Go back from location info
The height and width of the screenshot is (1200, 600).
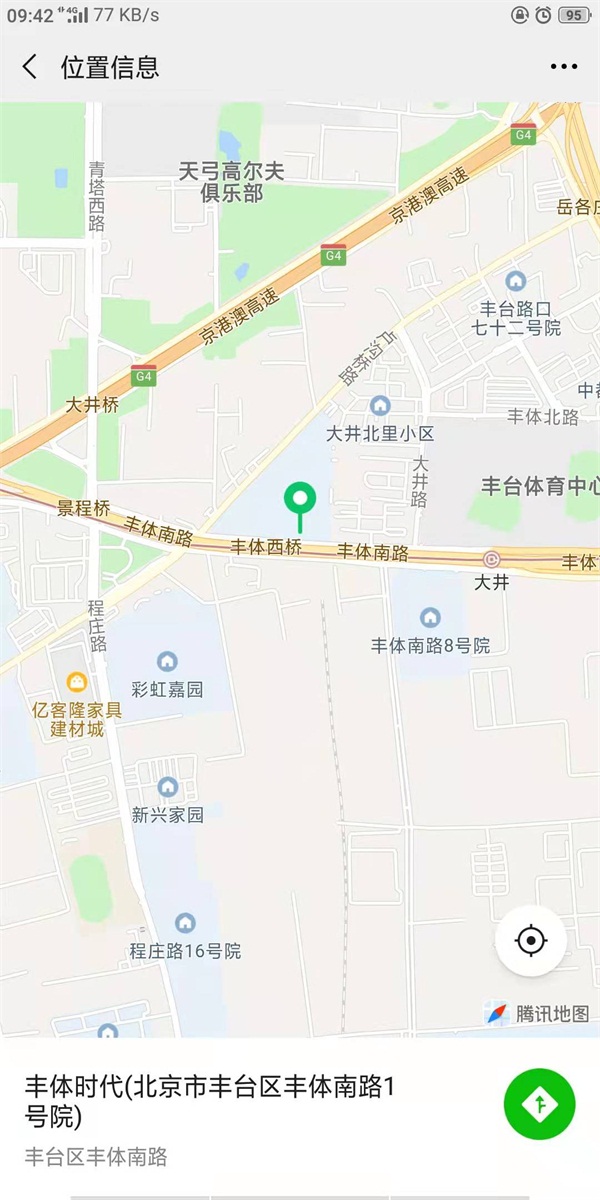pyautogui.click(x=30, y=67)
